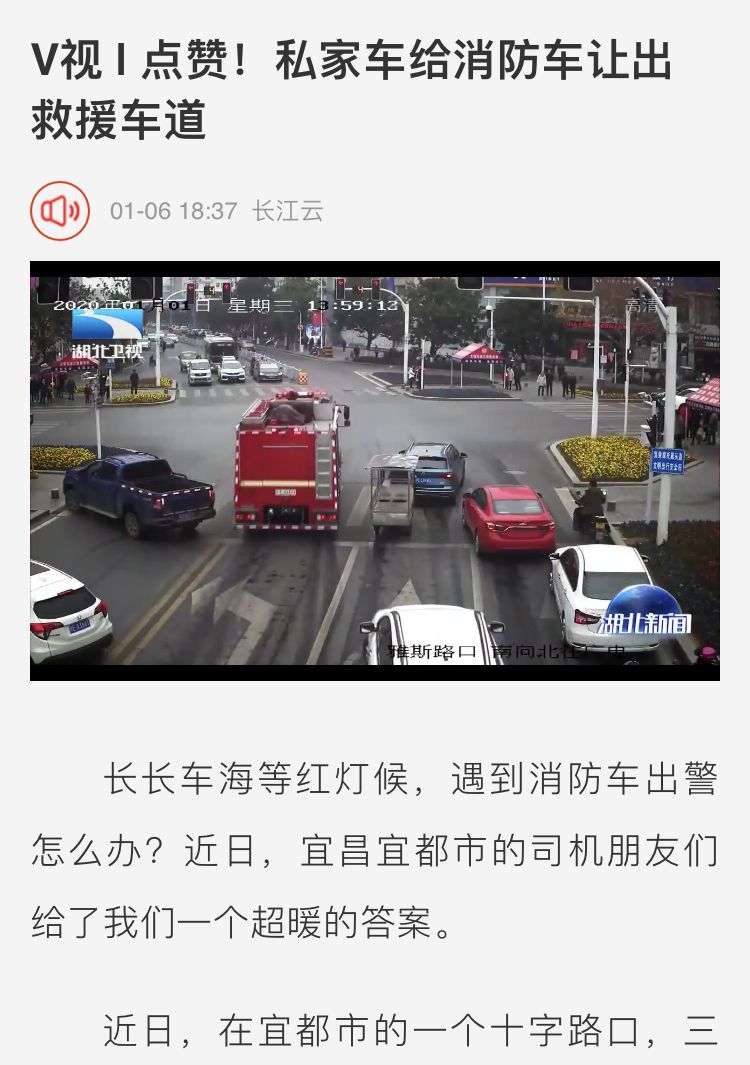The image size is (750, 1065).
Task: Open the fire truck video image
Action: coord(374,470)
